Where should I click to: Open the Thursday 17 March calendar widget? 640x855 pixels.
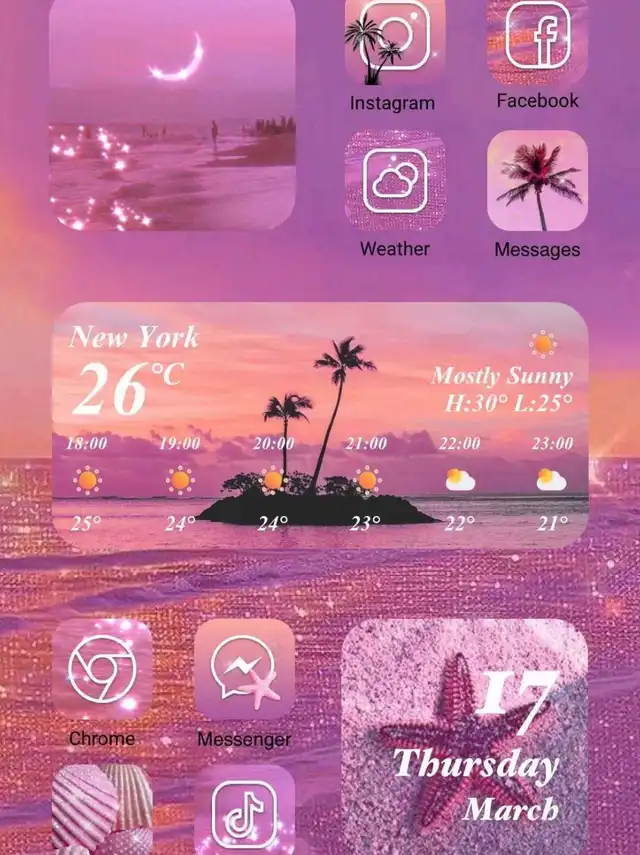tap(464, 735)
